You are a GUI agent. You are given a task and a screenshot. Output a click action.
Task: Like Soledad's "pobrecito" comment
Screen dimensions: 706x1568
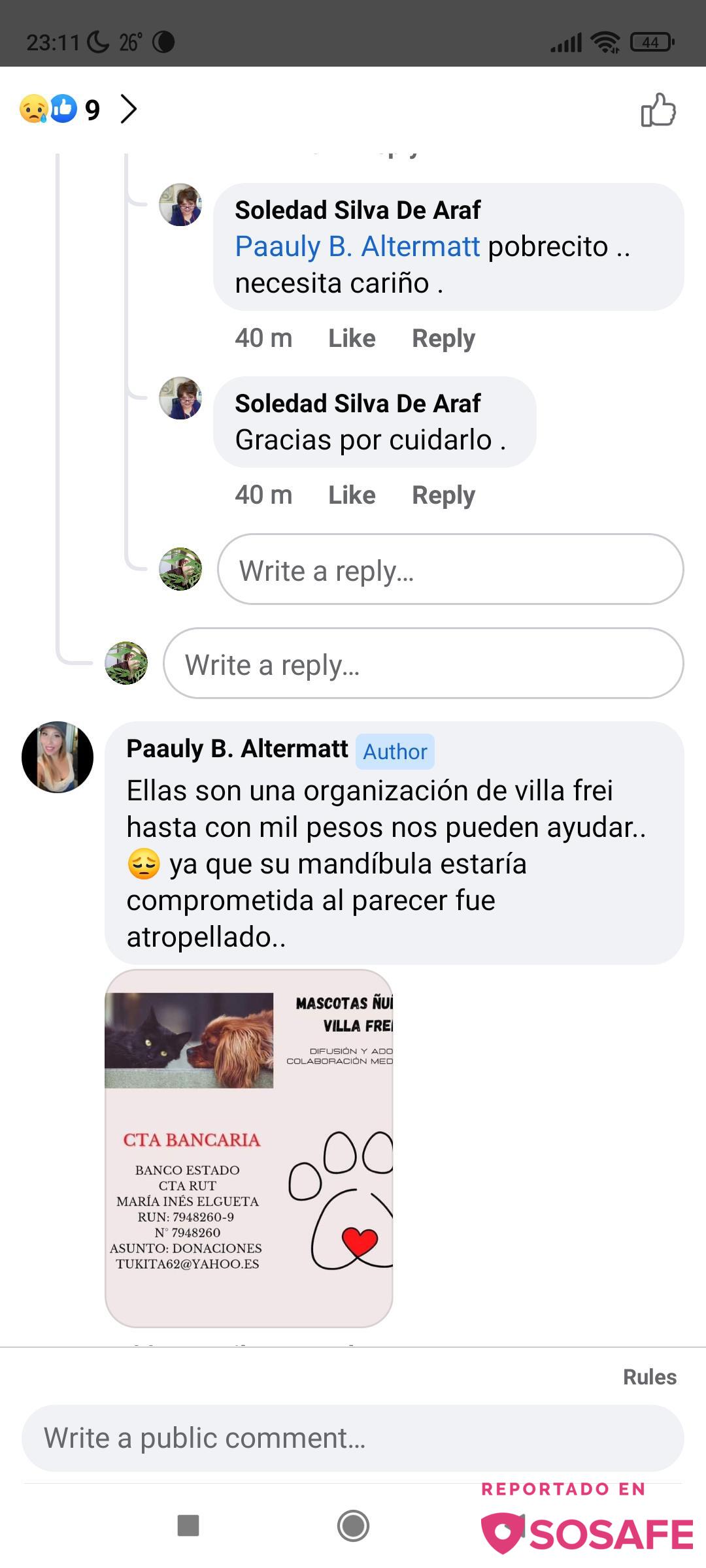click(x=352, y=338)
